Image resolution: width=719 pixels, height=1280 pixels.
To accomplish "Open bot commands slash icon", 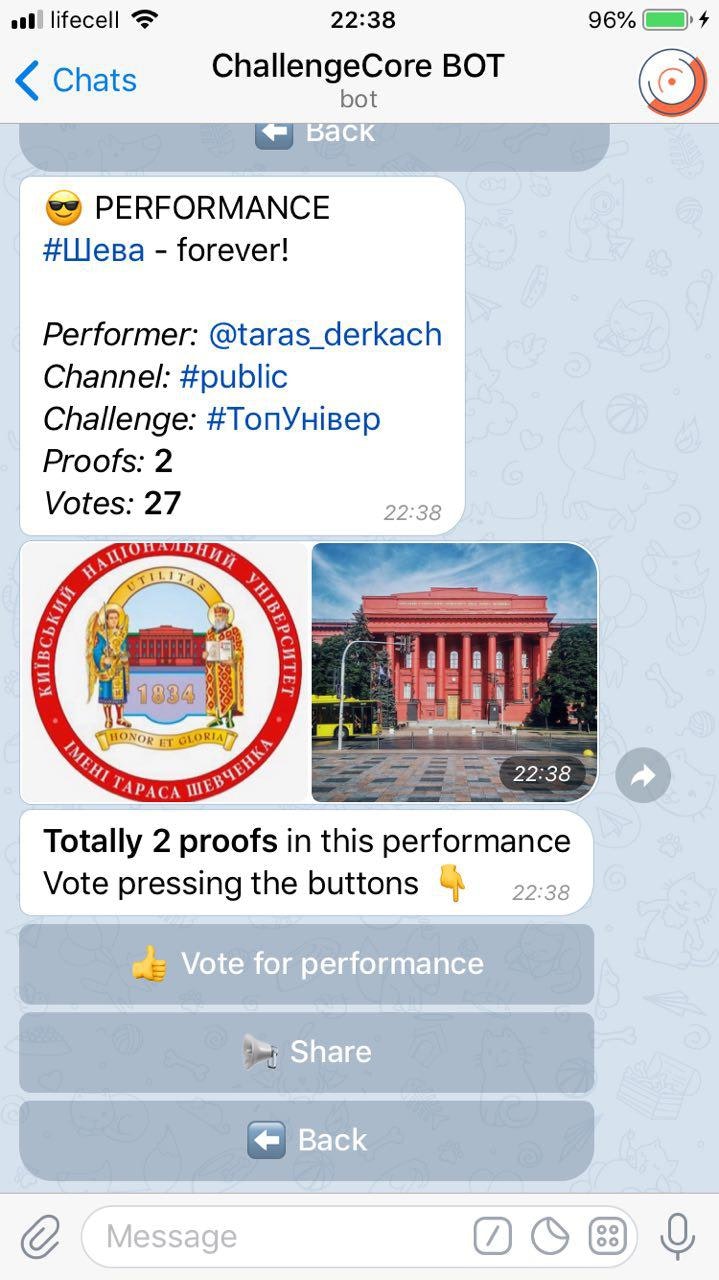I will click(x=492, y=1237).
